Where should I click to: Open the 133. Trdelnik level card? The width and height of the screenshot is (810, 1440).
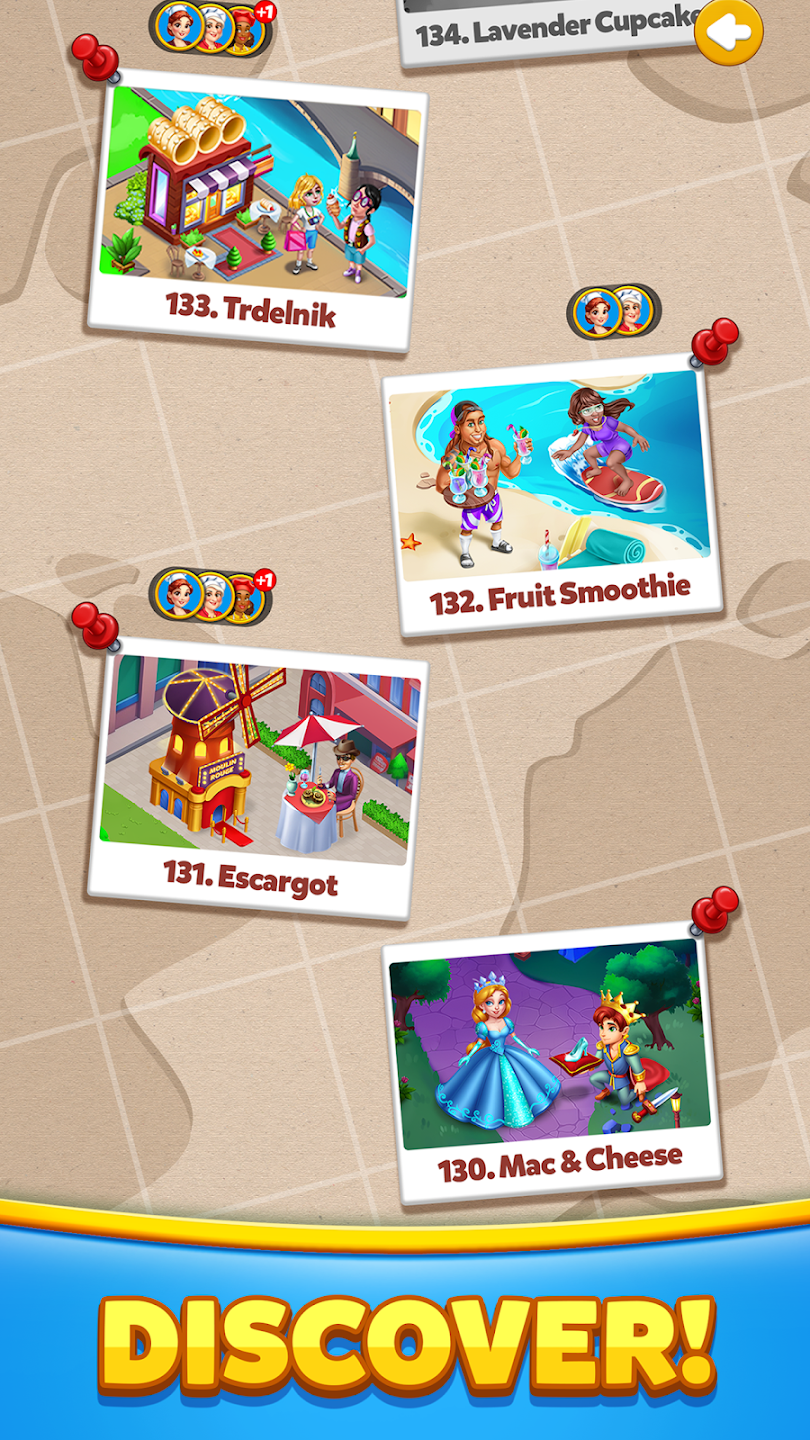258,210
